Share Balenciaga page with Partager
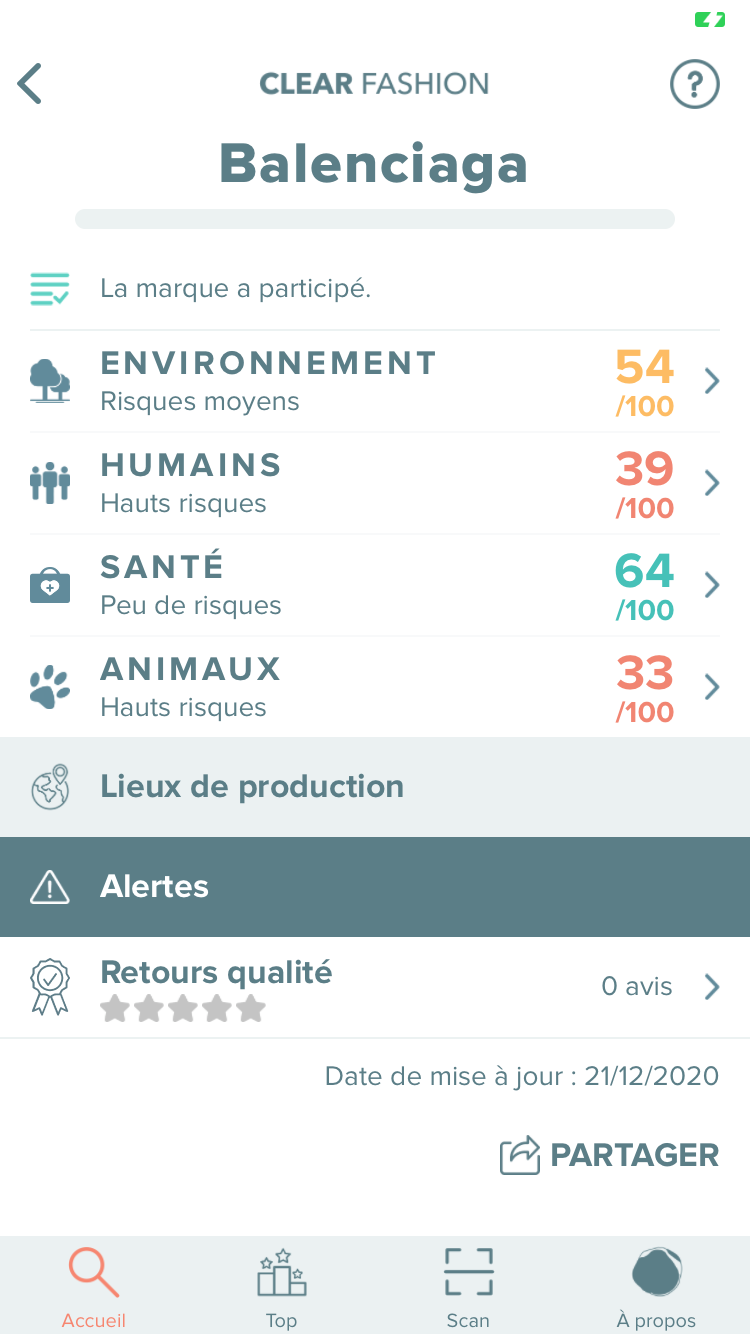 pos(609,1155)
